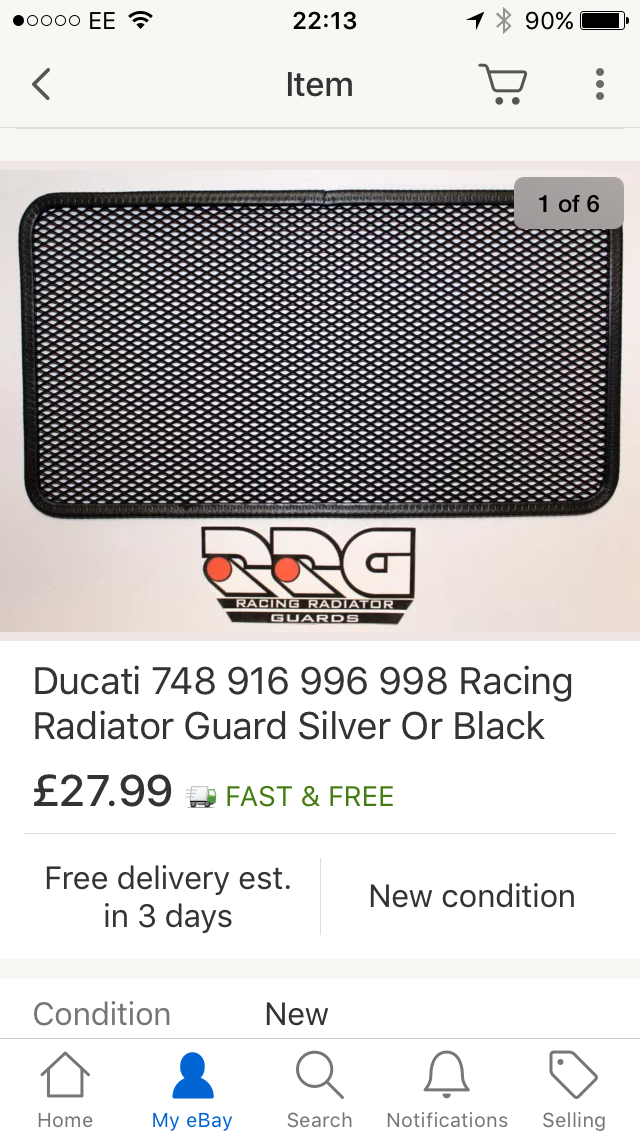Image resolution: width=640 pixels, height=1136 pixels.
Task: View the radiator guard product photo
Action: coord(319,400)
